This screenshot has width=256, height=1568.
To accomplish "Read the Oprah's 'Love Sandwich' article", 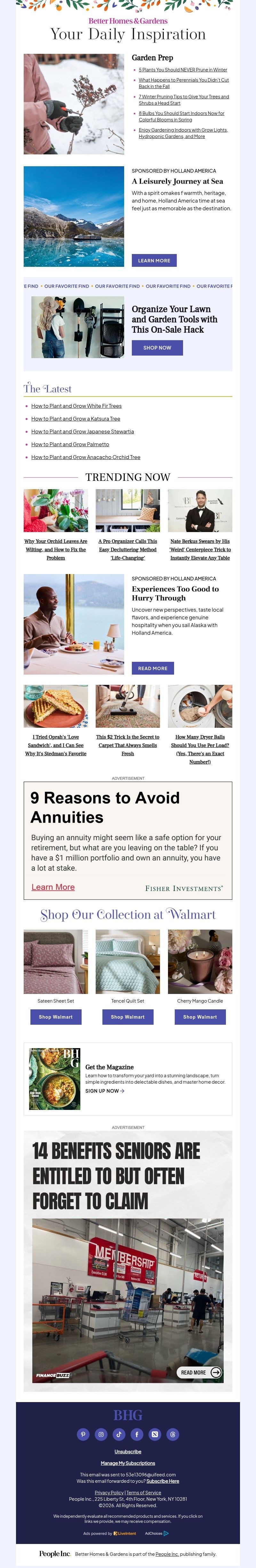I will 56,745.
